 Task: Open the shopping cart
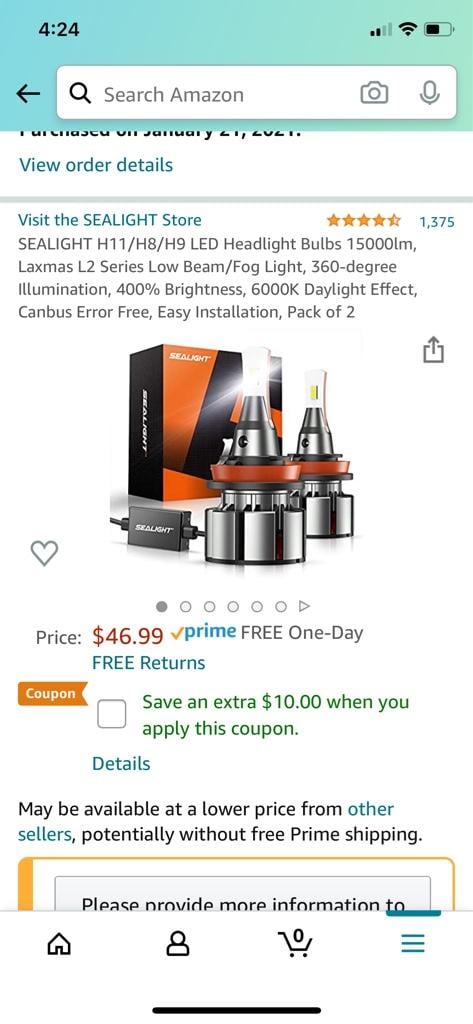tap(295, 942)
